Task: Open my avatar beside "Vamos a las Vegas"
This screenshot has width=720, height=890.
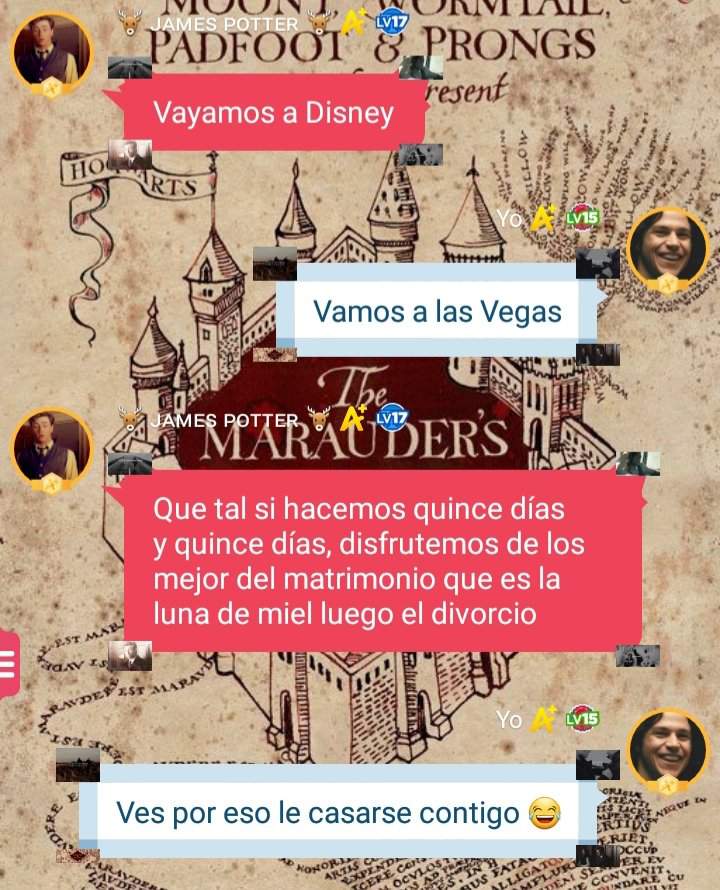Action: pos(666,248)
